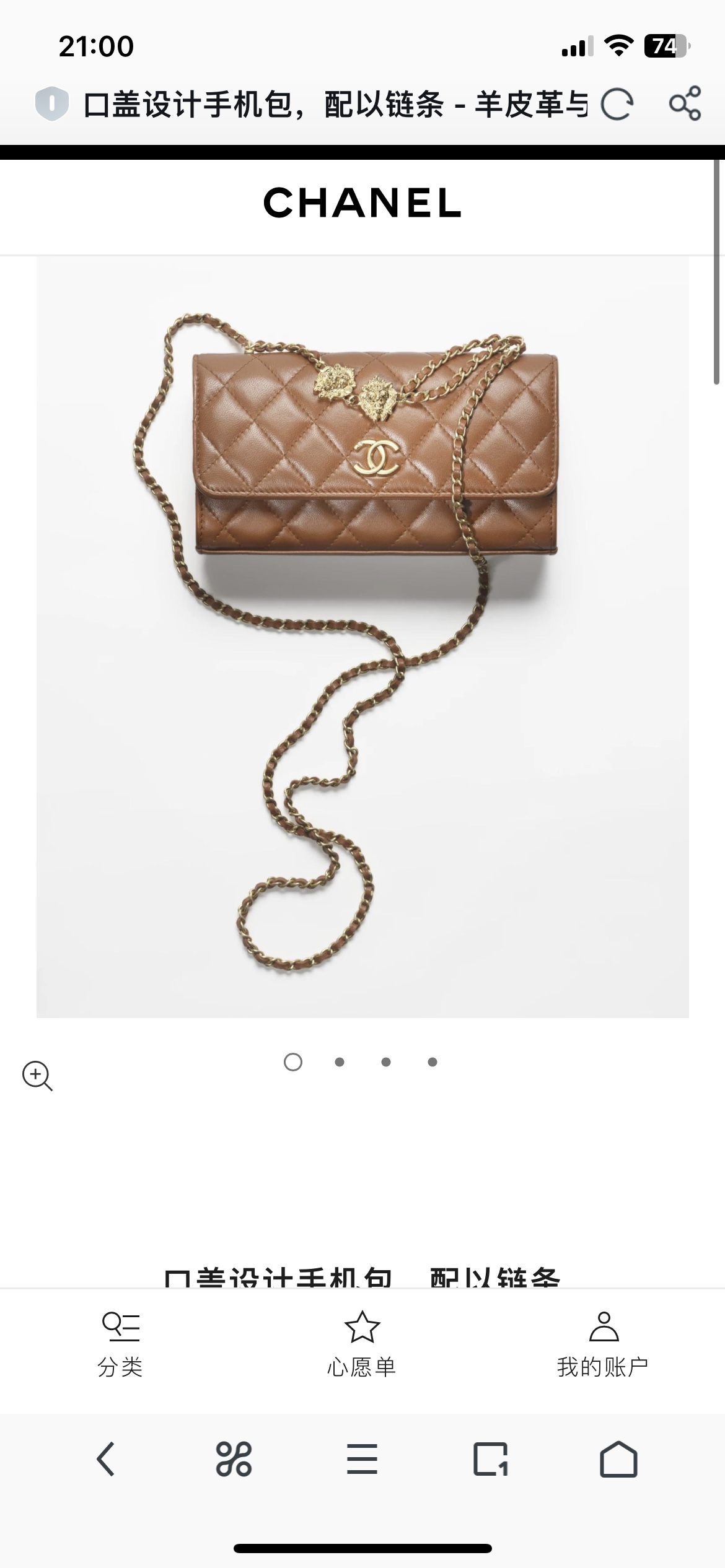
Task: Share this Chanel product page
Action: [685, 103]
